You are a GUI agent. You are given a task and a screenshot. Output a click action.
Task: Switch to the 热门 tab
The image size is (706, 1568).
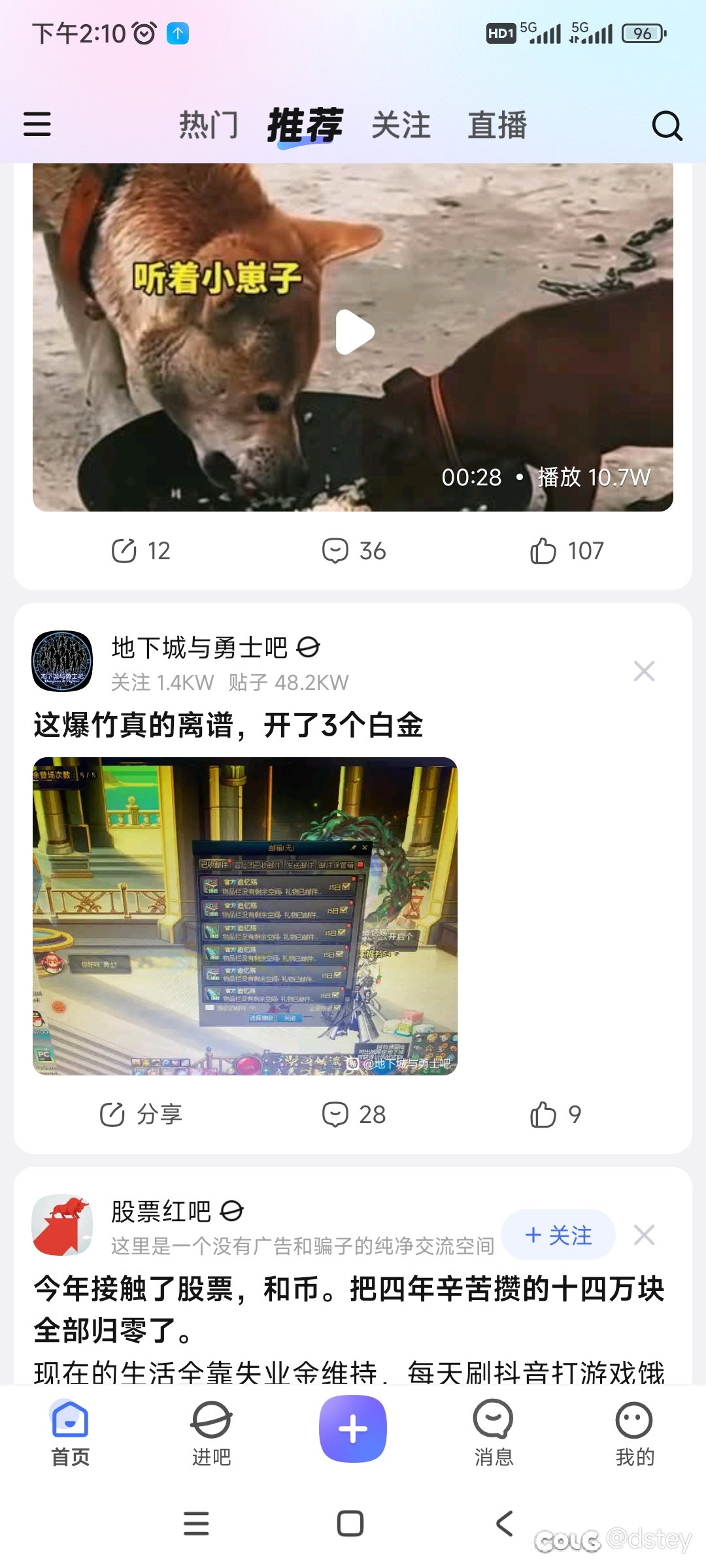coord(209,125)
